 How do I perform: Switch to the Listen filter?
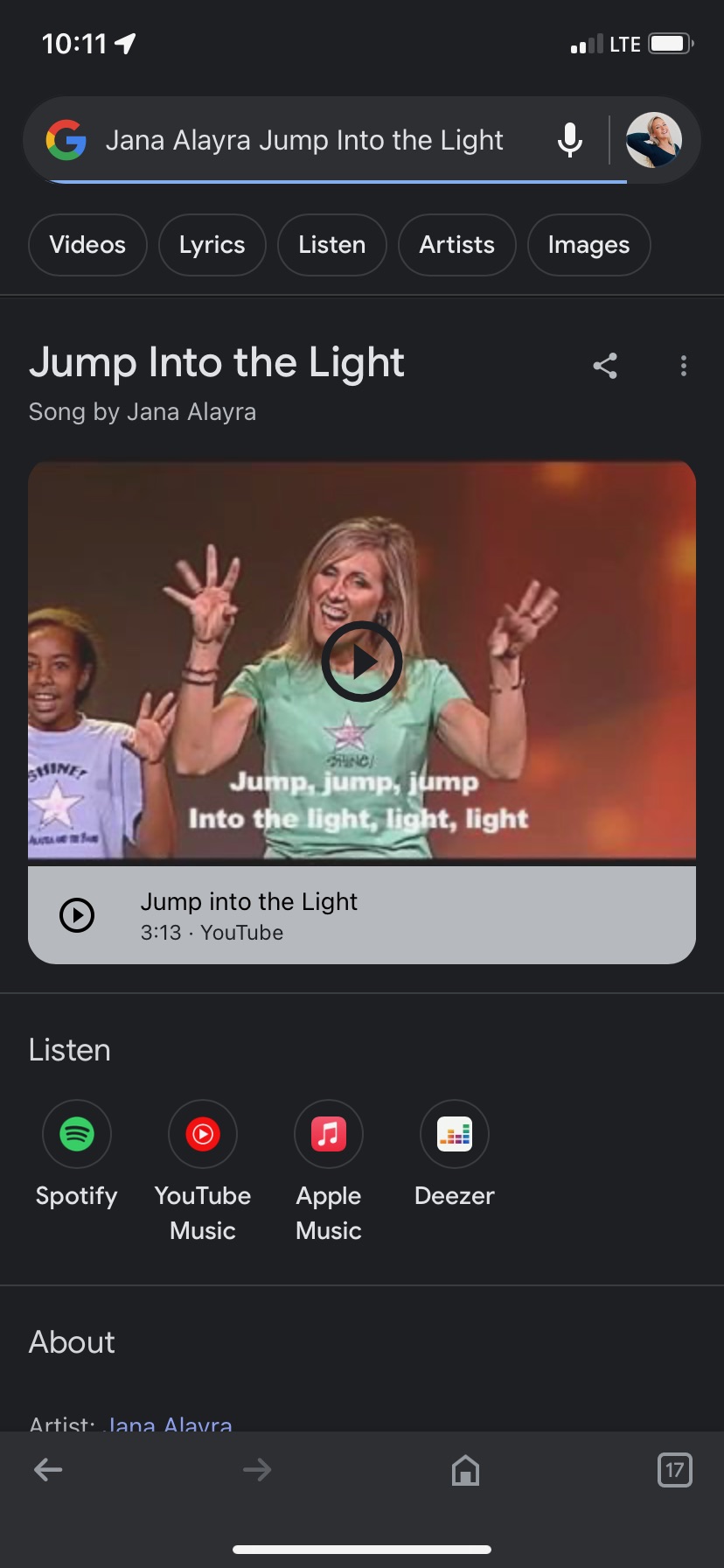coord(331,245)
